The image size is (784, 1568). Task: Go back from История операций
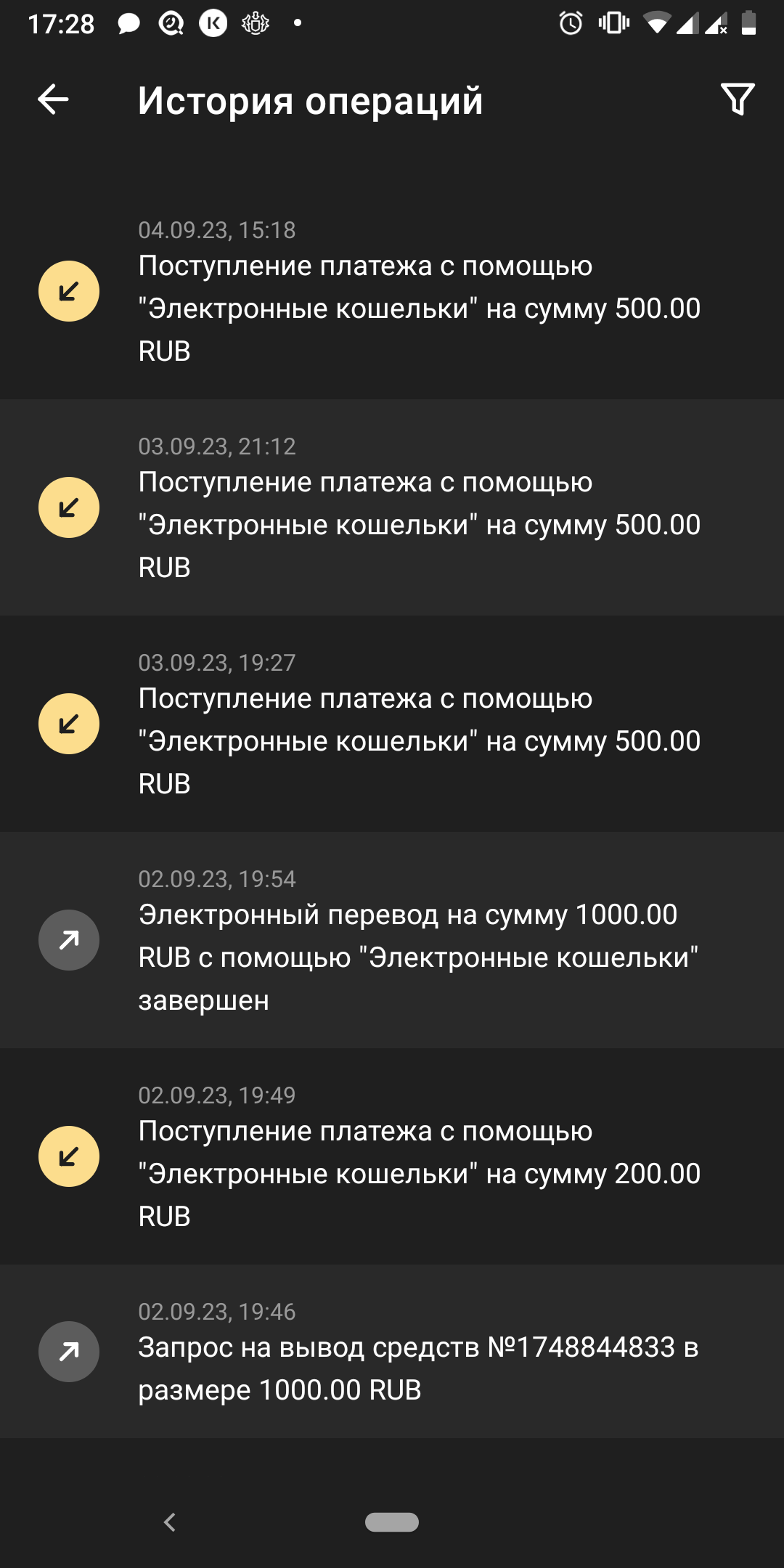53,99
